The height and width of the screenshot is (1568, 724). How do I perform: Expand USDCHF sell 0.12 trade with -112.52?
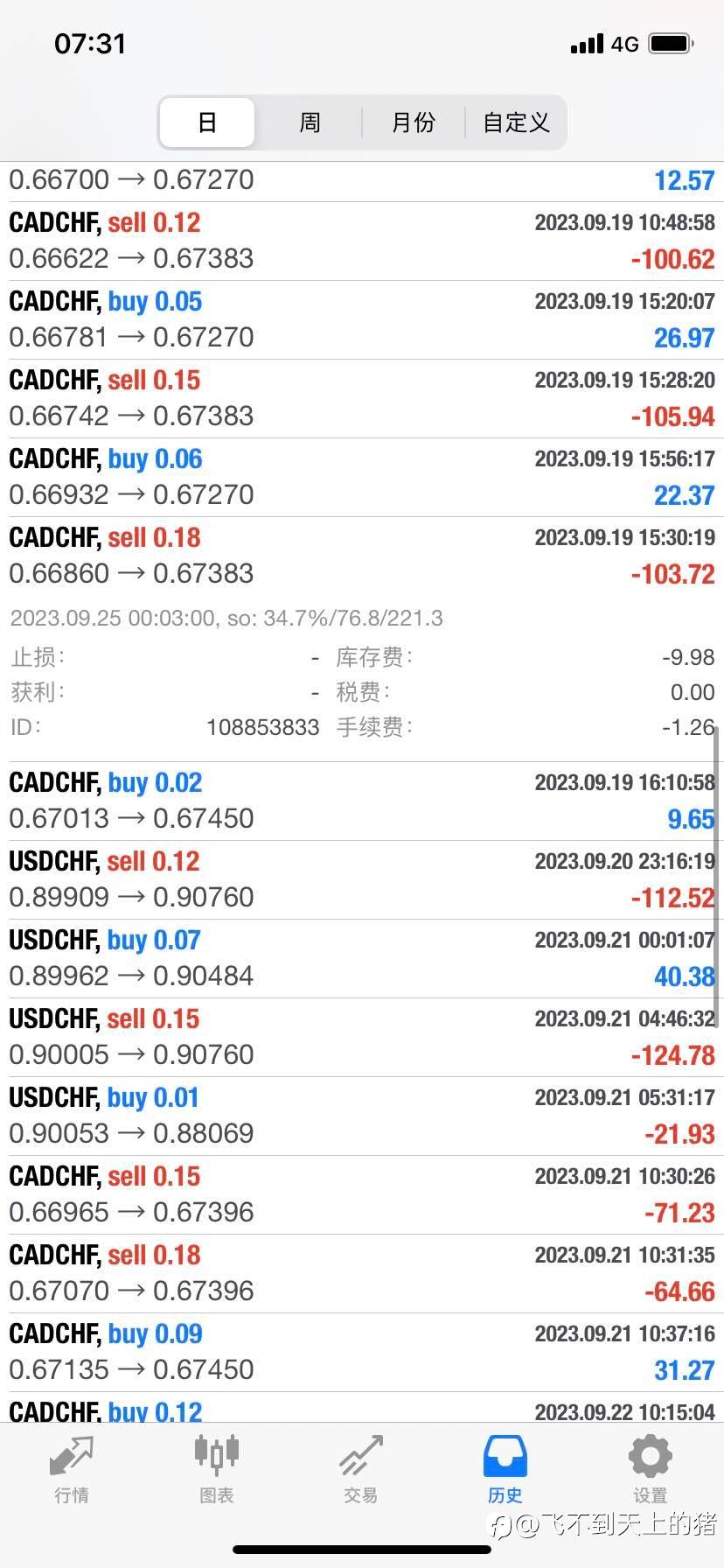pyautogui.click(x=362, y=879)
